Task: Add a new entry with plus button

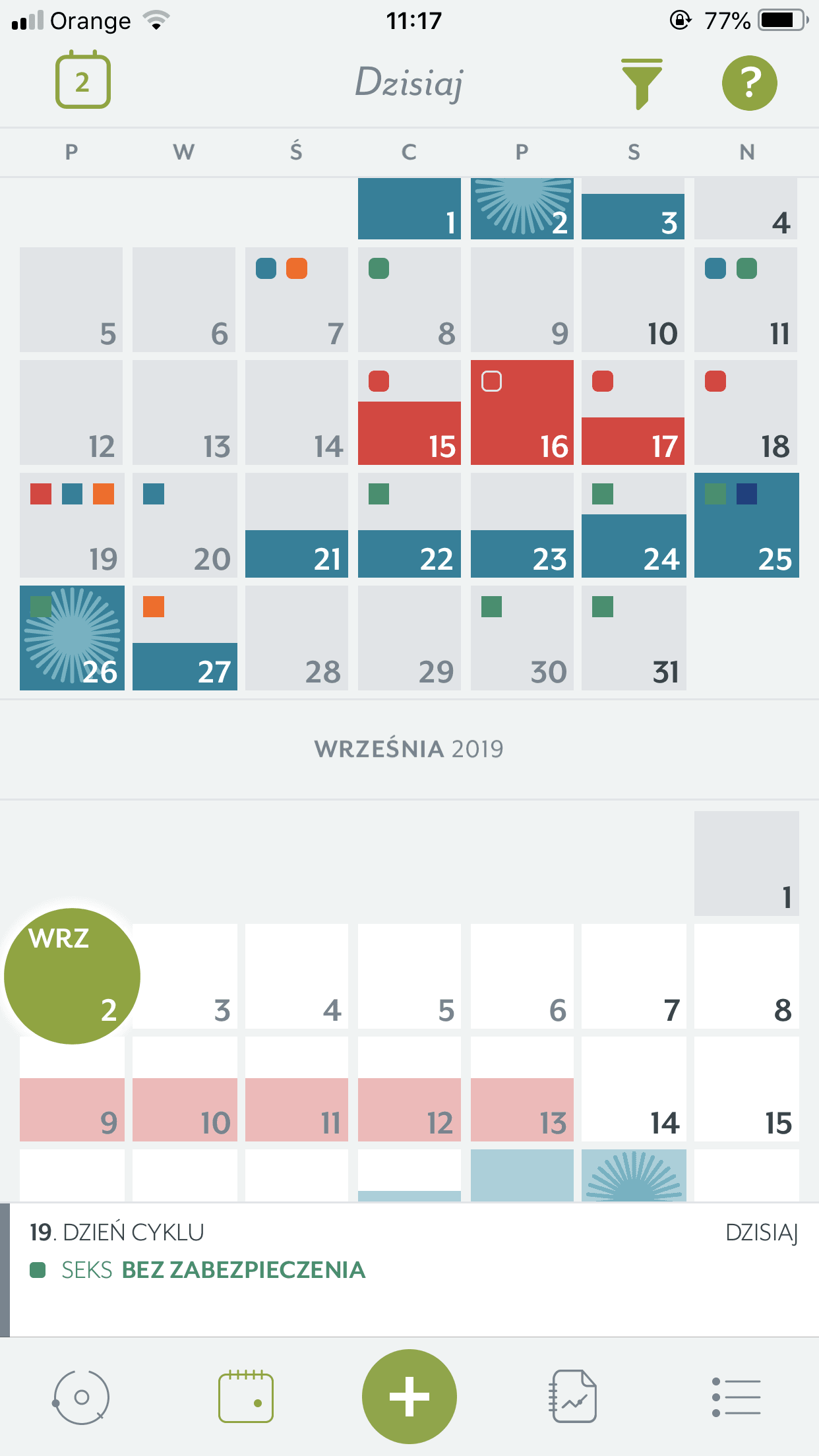Action: click(x=409, y=1396)
